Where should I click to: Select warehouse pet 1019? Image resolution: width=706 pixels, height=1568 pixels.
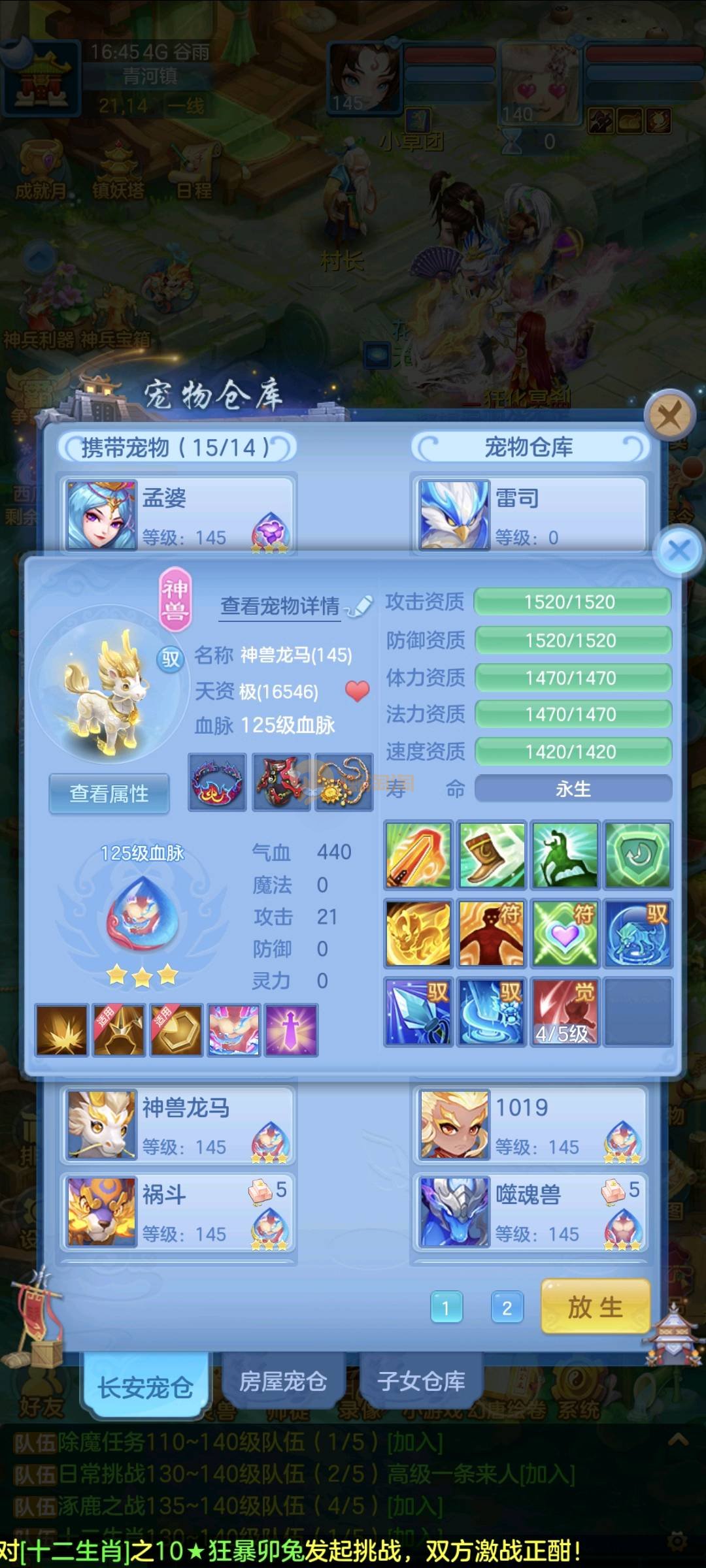pos(529,1125)
